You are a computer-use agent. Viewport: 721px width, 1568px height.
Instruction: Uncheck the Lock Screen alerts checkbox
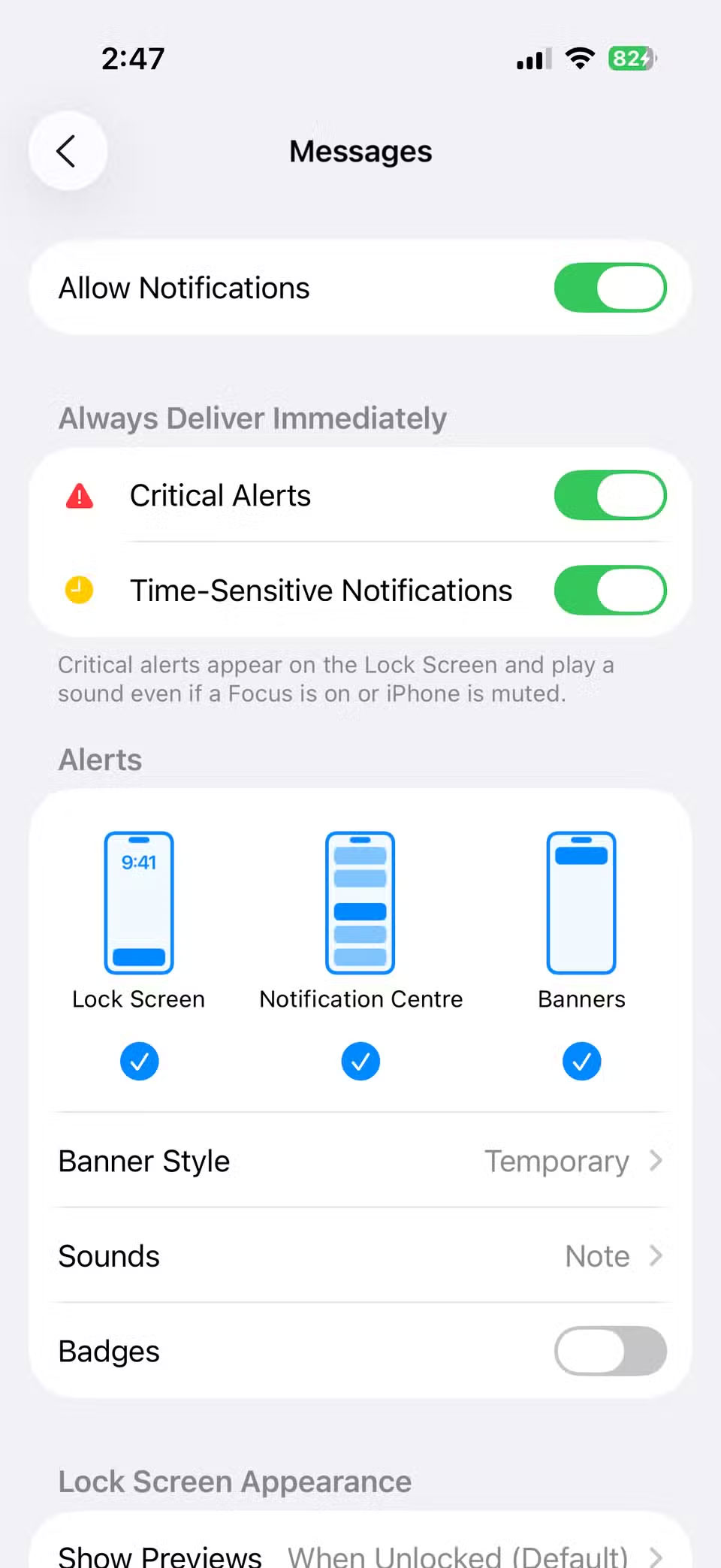tap(139, 1061)
